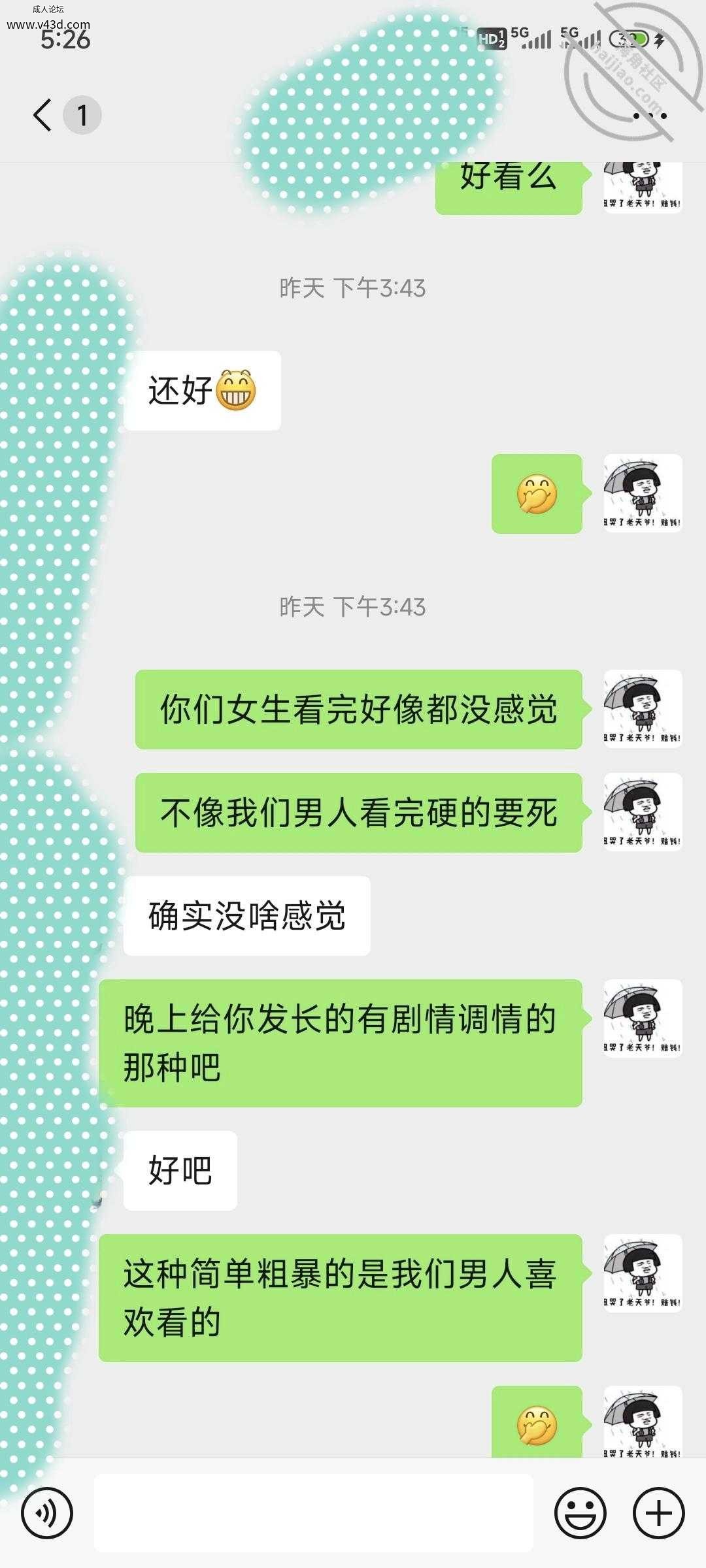Viewport: 706px width, 1568px height.
Task: Switch to voice message input
Action: point(46,1513)
